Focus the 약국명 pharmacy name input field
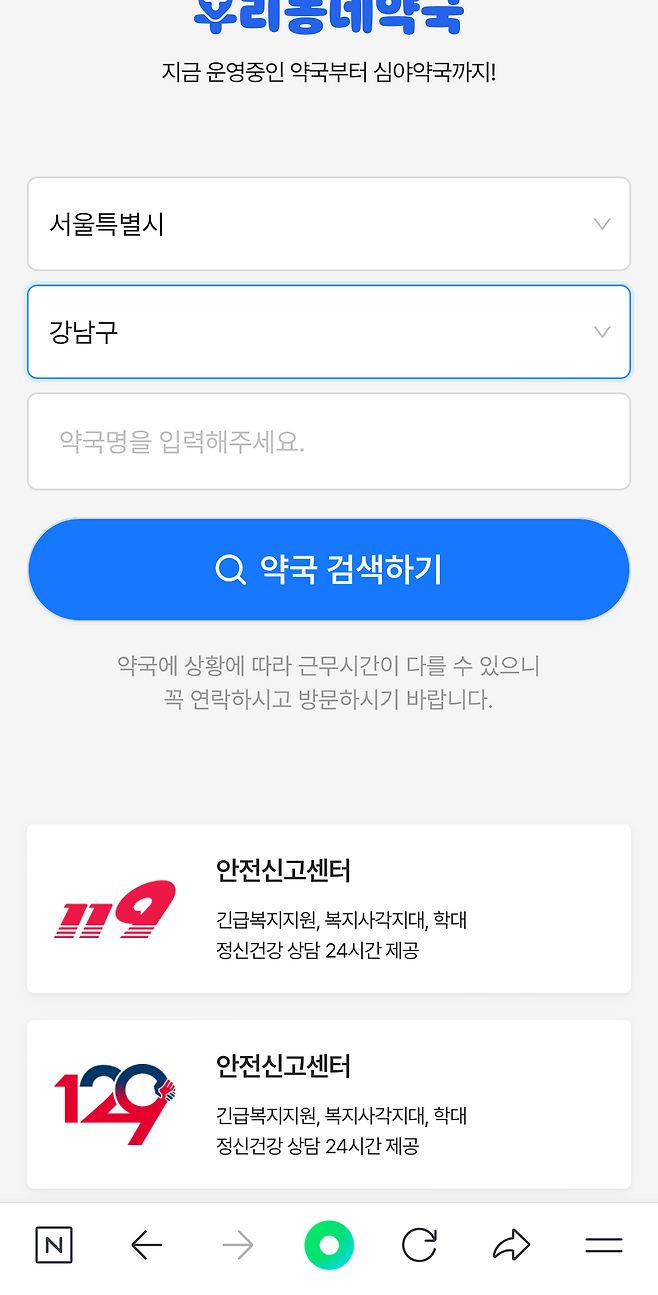This screenshot has height=1295, width=658. (328, 441)
